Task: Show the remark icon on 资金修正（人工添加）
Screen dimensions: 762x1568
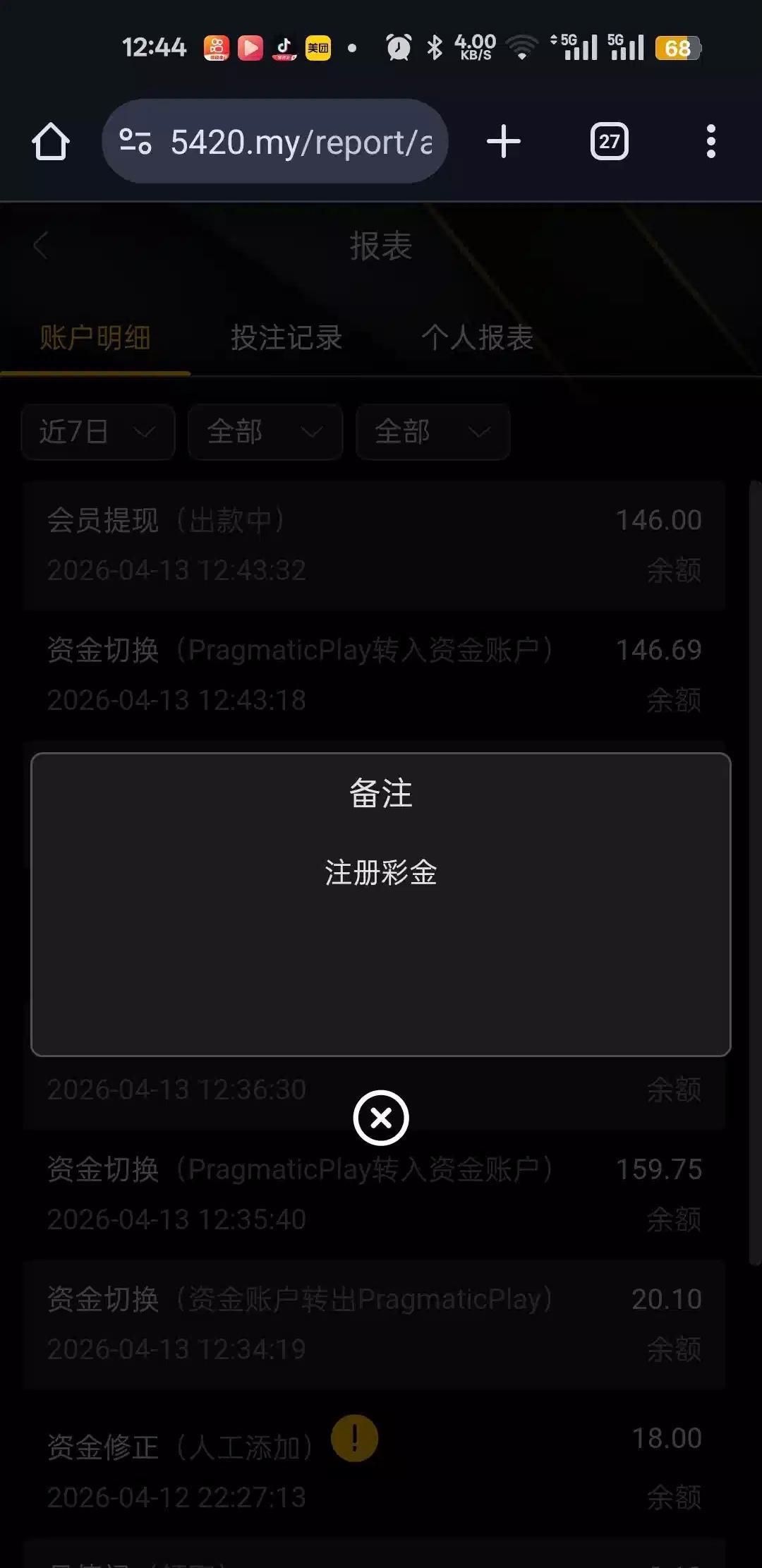Action: [x=354, y=1438]
